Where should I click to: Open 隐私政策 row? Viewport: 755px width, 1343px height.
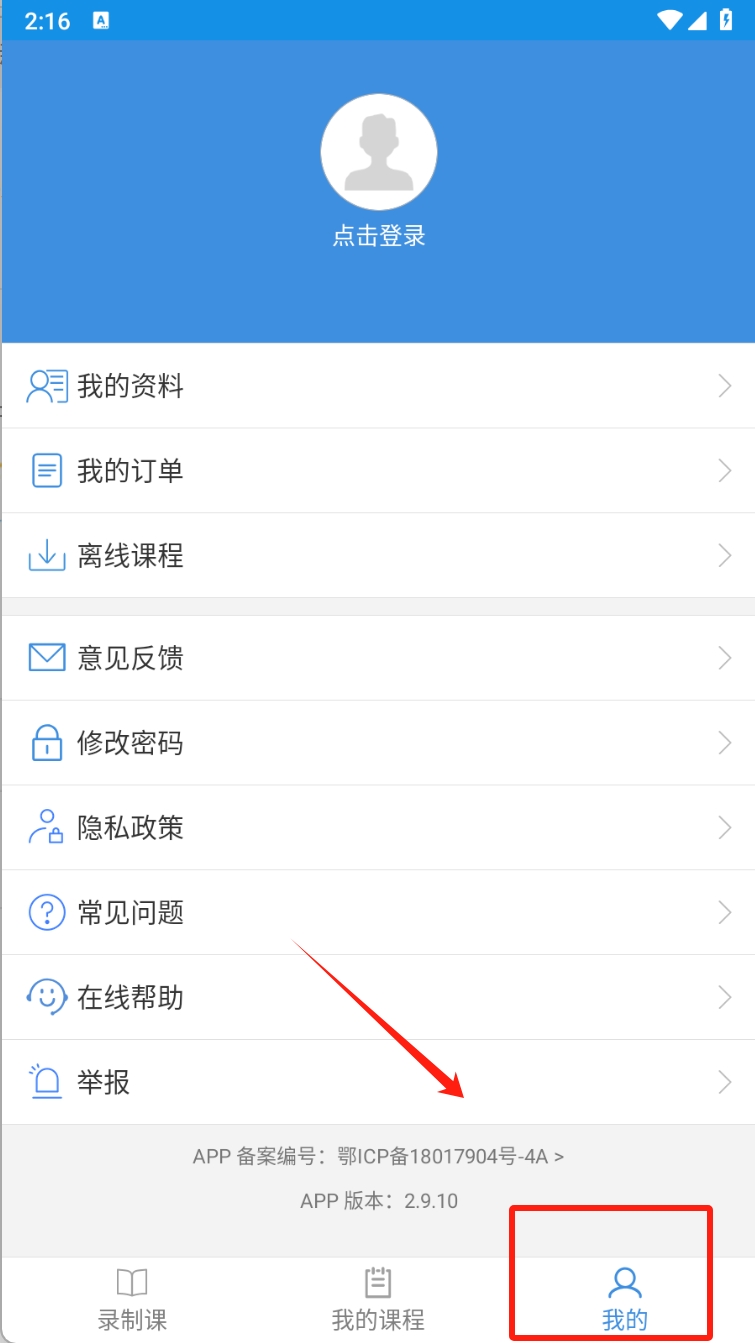(x=378, y=828)
